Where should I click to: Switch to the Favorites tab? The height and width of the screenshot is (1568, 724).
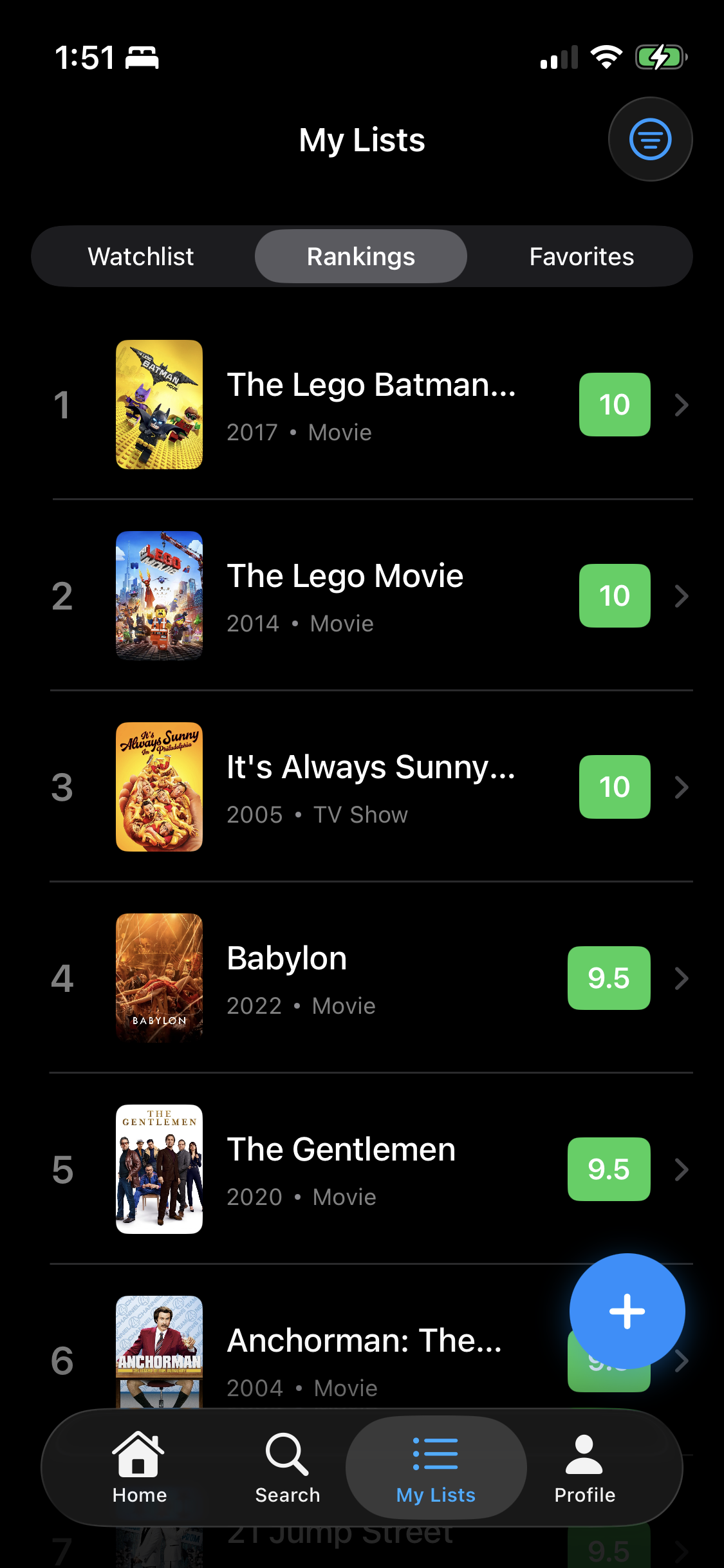click(581, 256)
